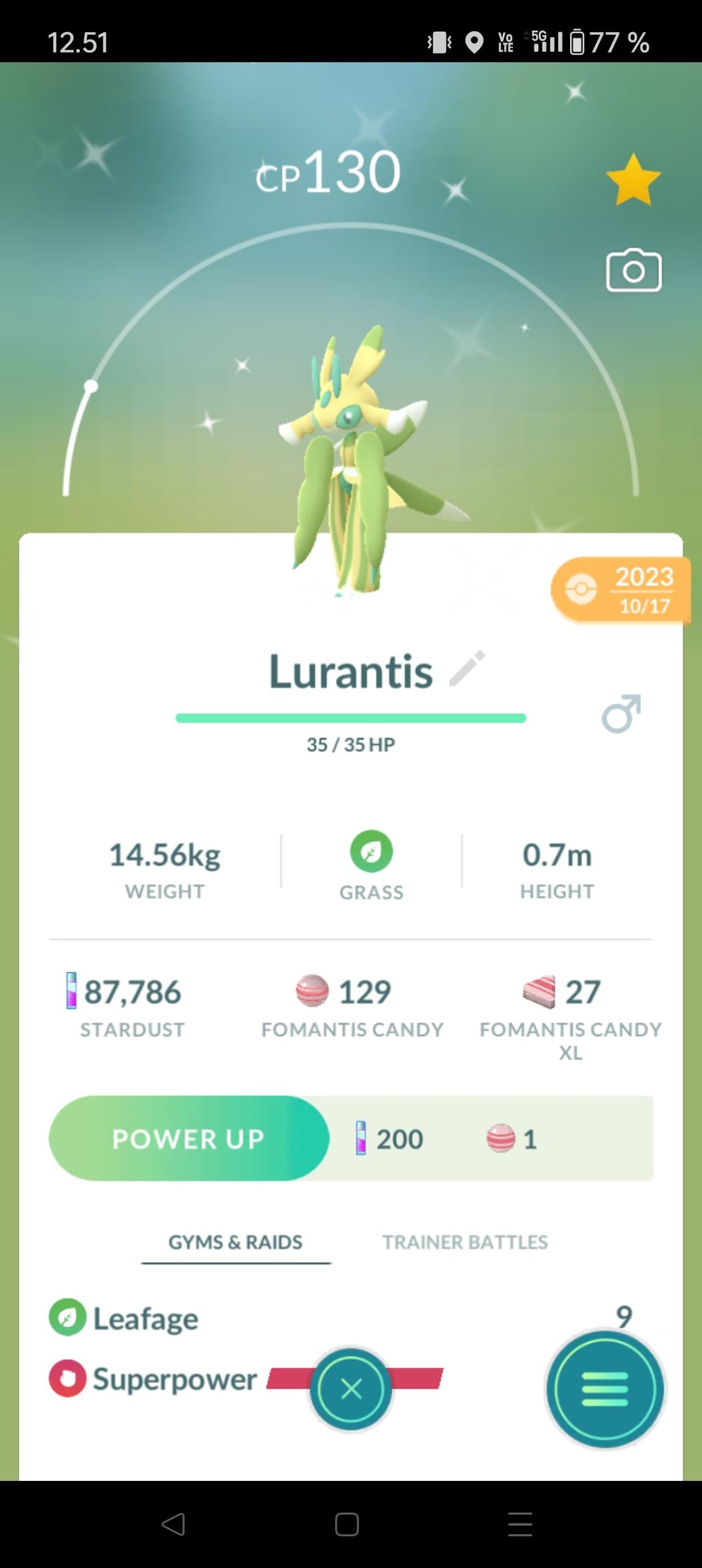Tap the Android back button
702x1568 pixels.
(174, 1524)
